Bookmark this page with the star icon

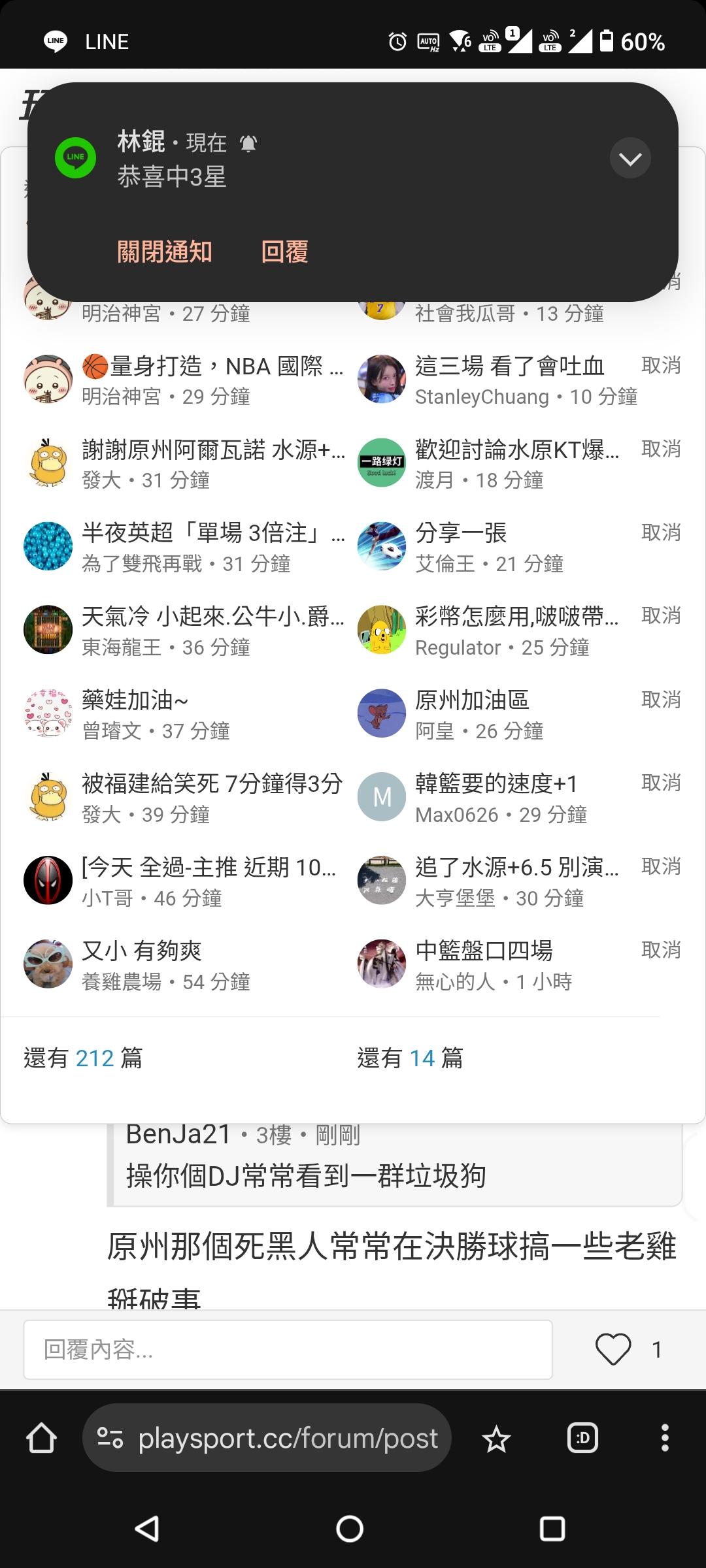(x=496, y=1439)
